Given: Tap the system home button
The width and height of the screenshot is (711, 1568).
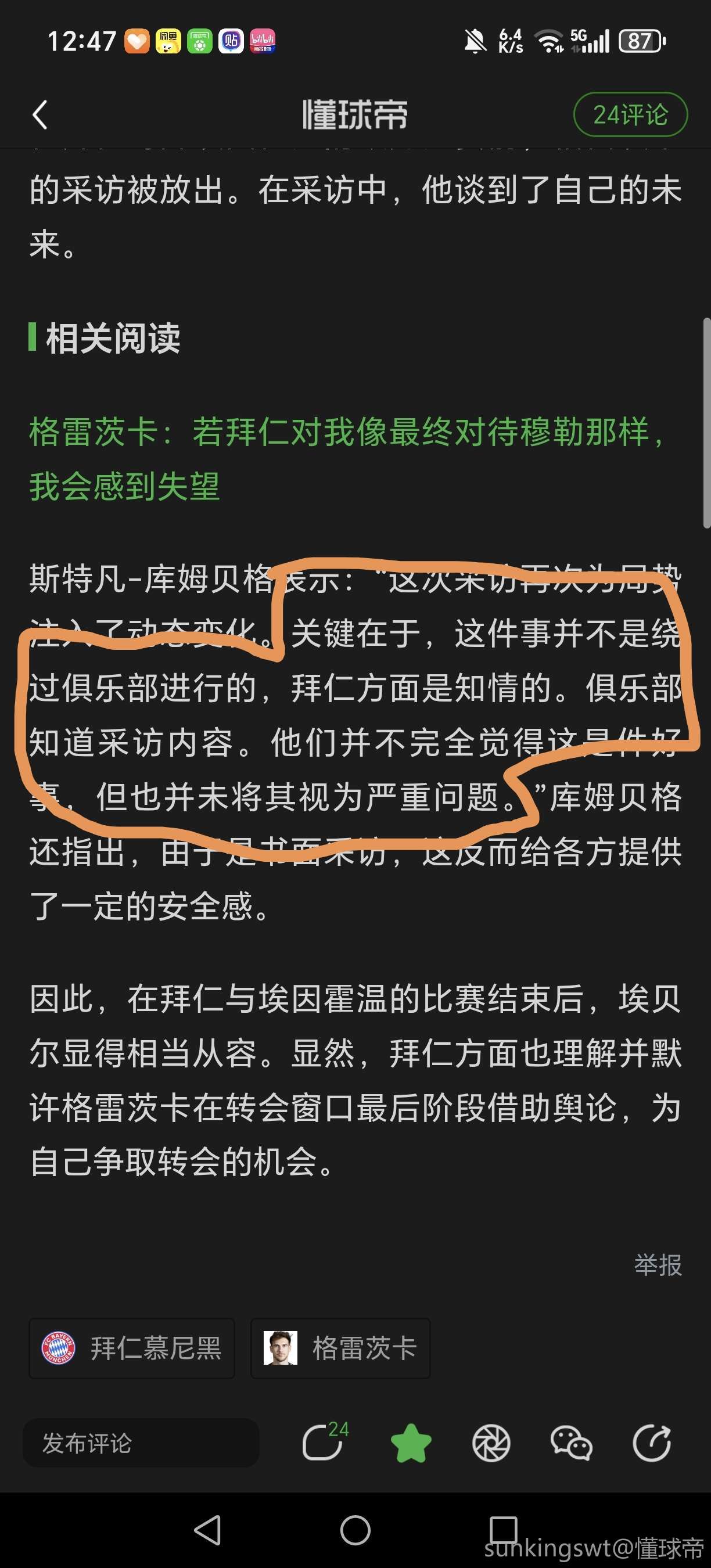Looking at the screenshot, I should [355, 1530].
